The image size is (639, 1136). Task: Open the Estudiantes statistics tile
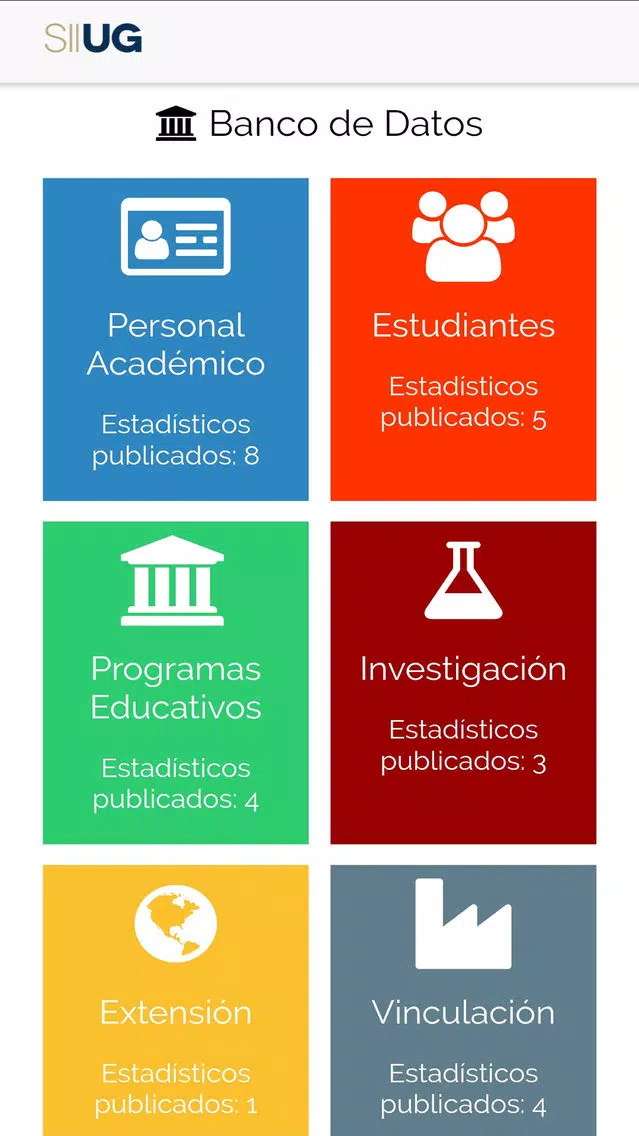(x=463, y=339)
